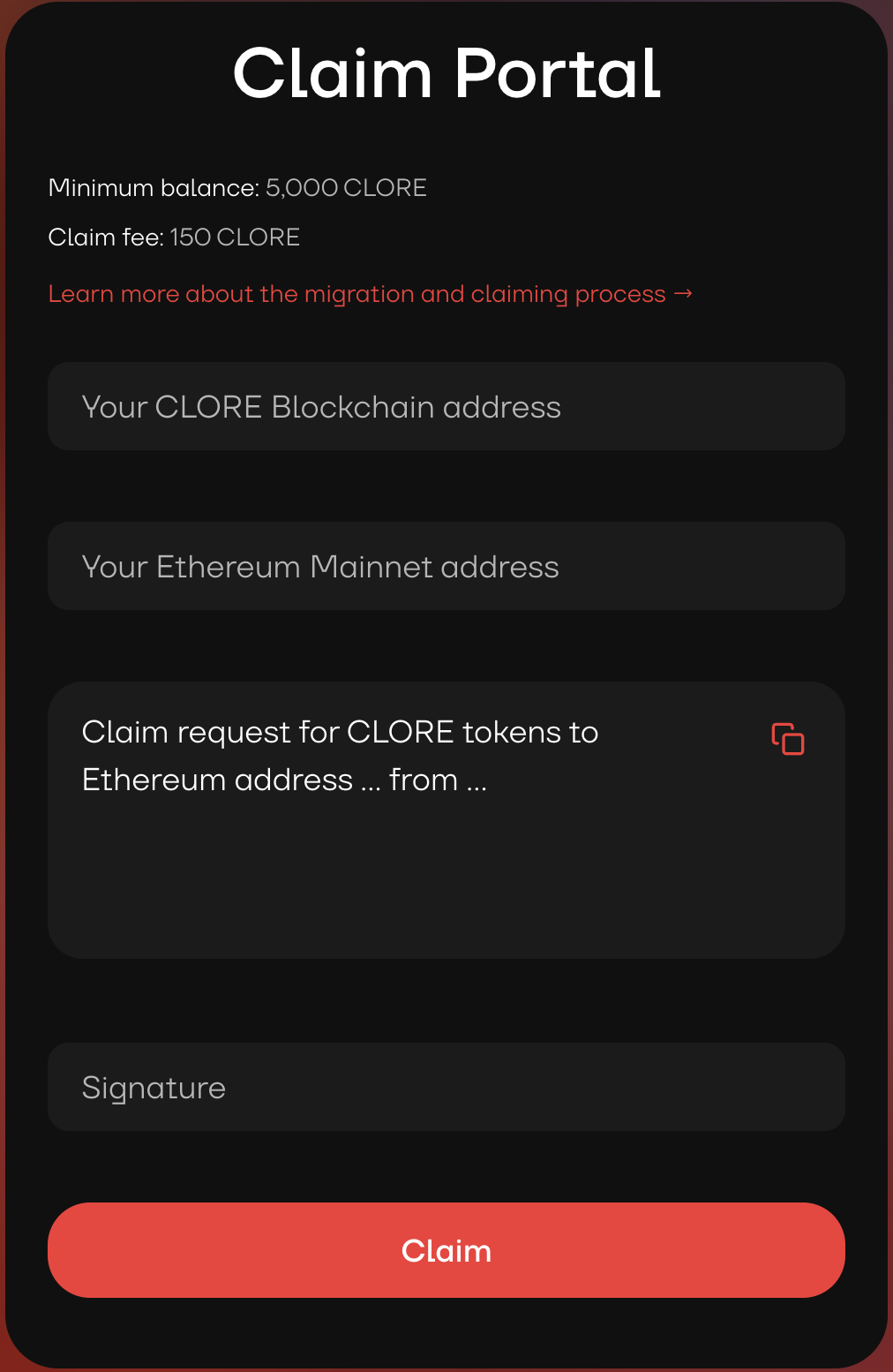Select the Ethereum Mainnet address field
Viewport: 893px width, 1372px height.
click(446, 567)
